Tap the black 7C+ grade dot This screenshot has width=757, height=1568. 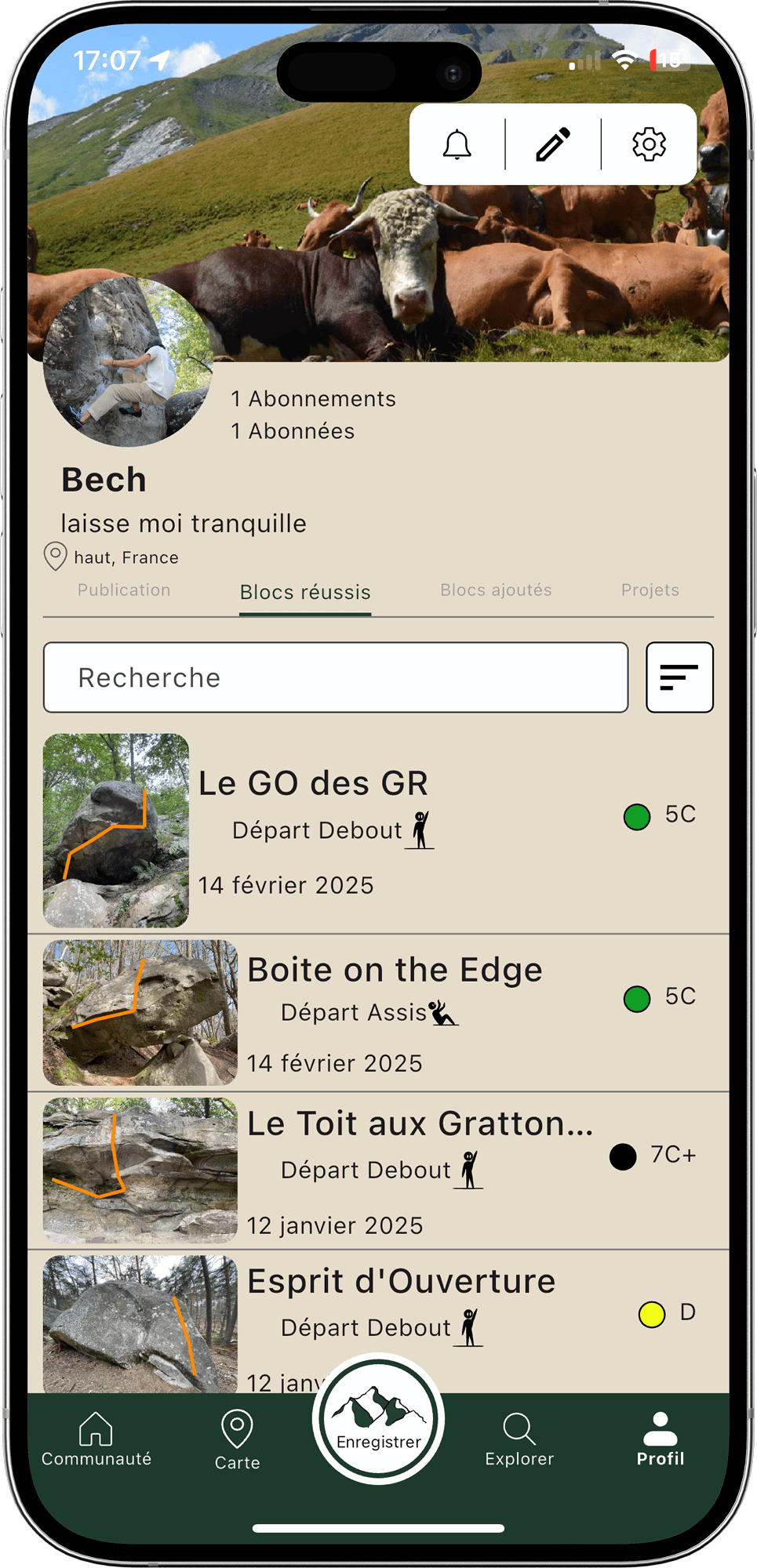[x=623, y=1158]
